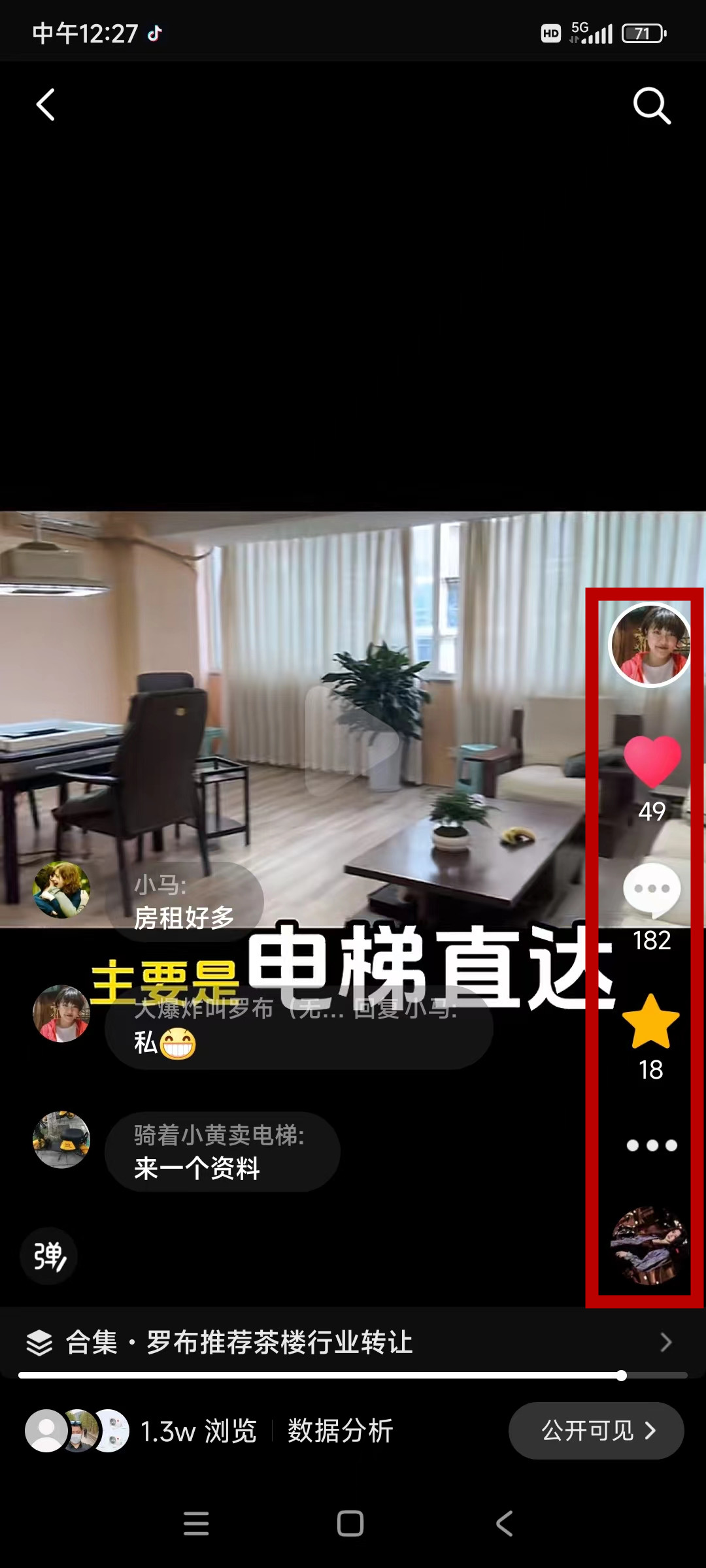This screenshot has width=706, height=1568.
Task: View the 1.3w 浏览 viewers list
Action: pos(196,1431)
